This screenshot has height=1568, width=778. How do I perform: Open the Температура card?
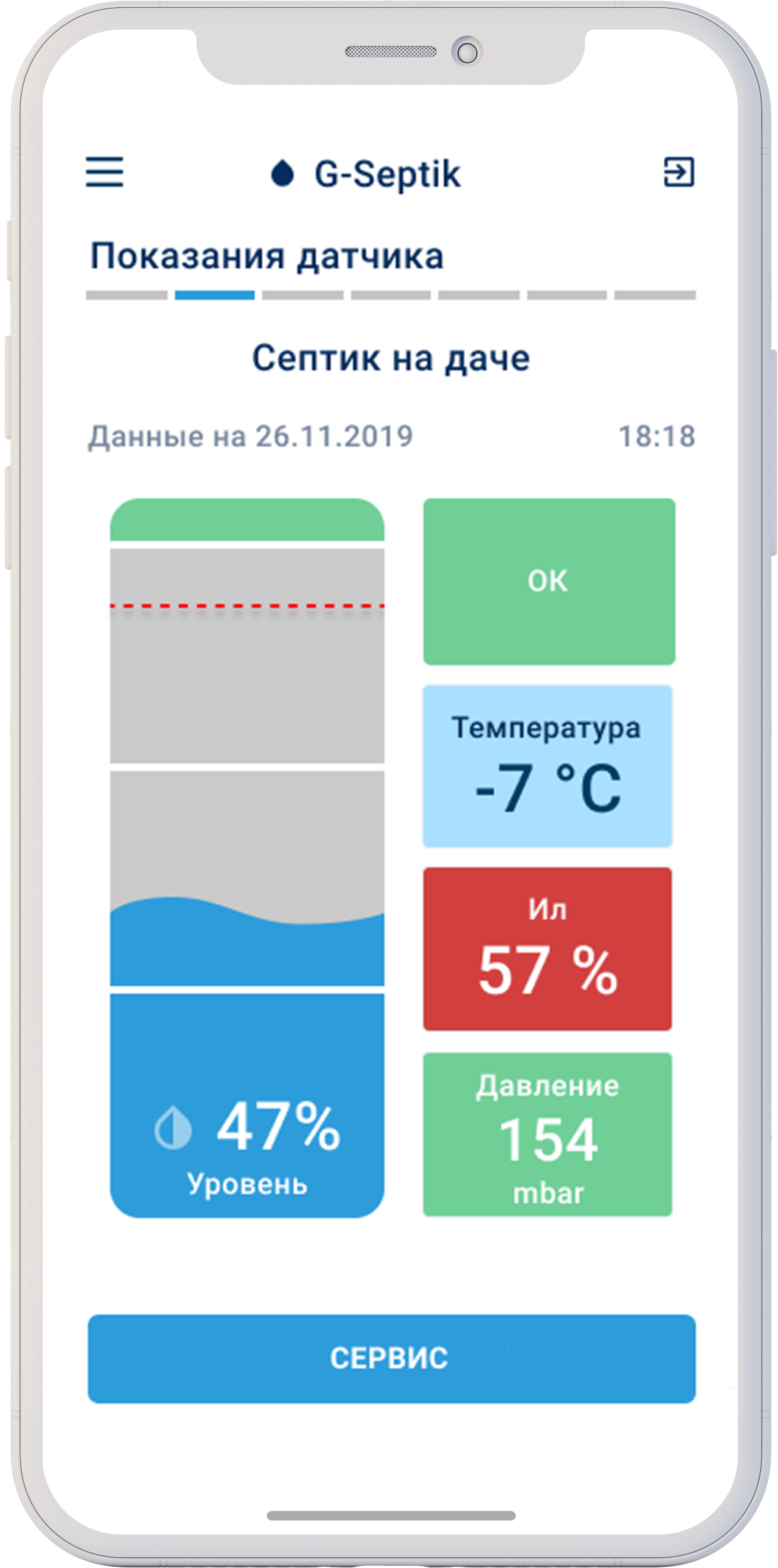547,766
